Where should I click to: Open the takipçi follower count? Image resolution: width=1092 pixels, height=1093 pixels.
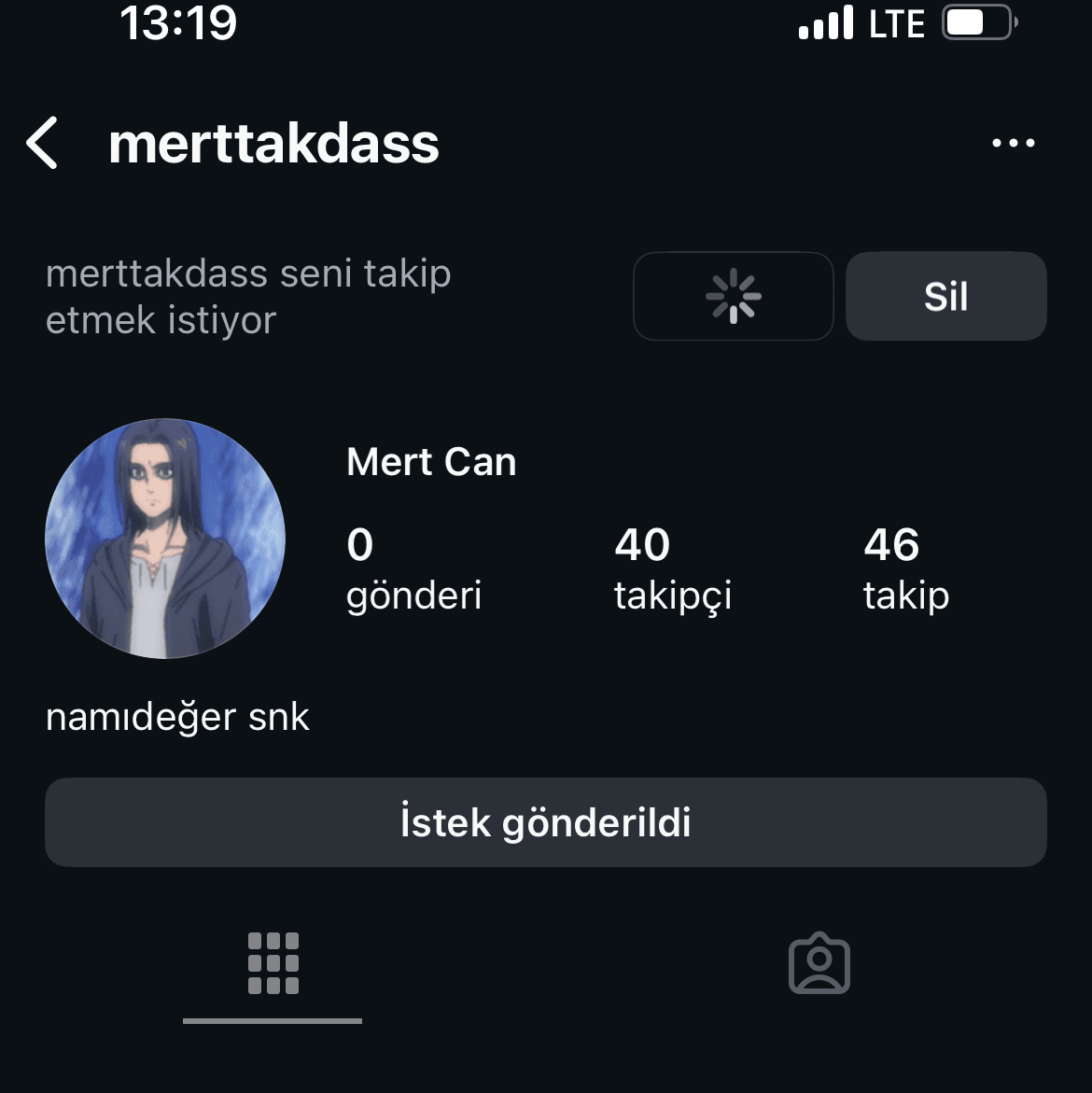pyautogui.click(x=672, y=568)
